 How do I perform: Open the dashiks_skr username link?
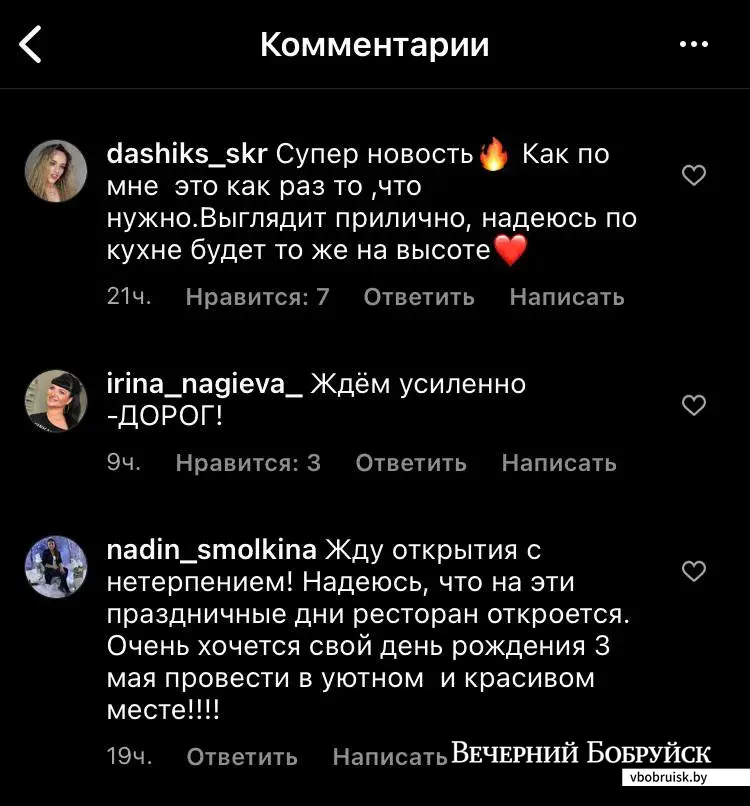186,155
